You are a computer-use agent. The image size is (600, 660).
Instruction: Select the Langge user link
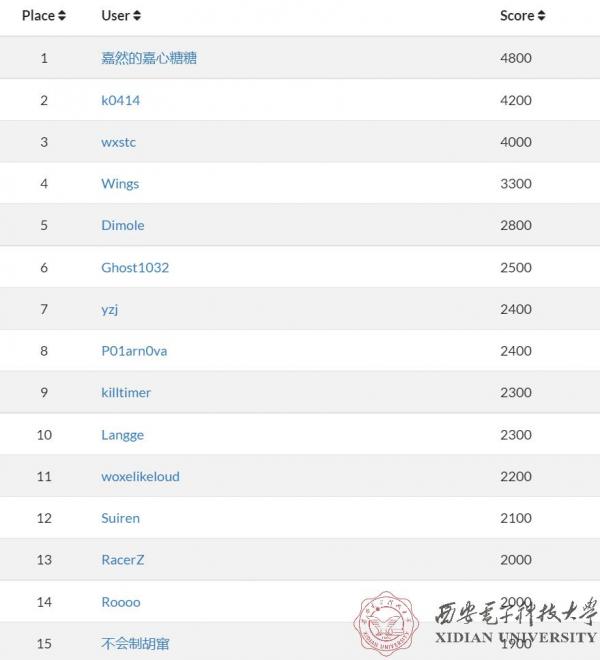pyautogui.click(x=122, y=435)
